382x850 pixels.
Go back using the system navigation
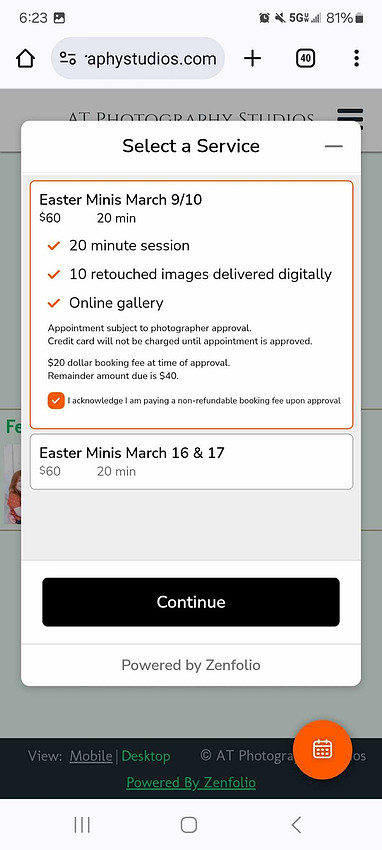[x=296, y=825]
